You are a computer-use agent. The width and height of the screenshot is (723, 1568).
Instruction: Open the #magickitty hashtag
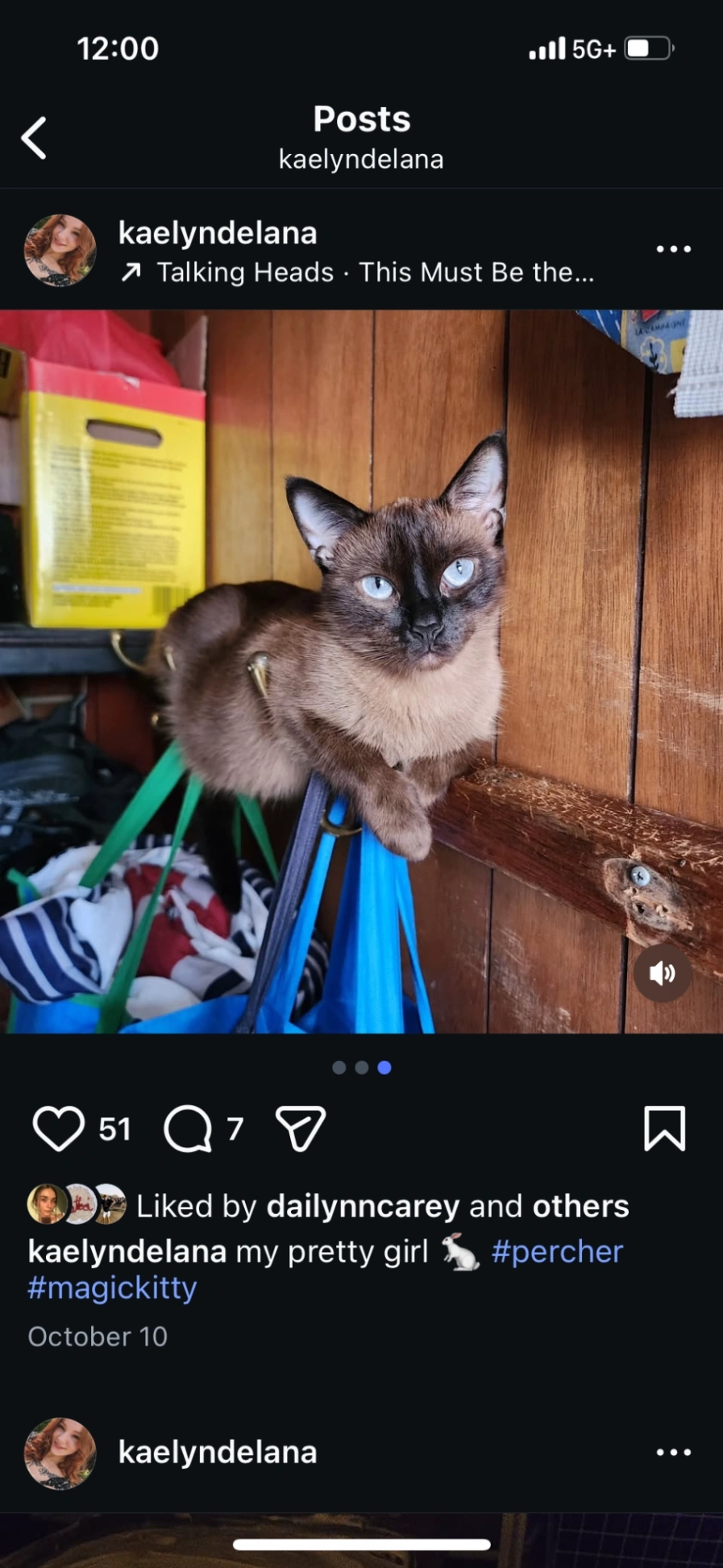pos(112,1287)
